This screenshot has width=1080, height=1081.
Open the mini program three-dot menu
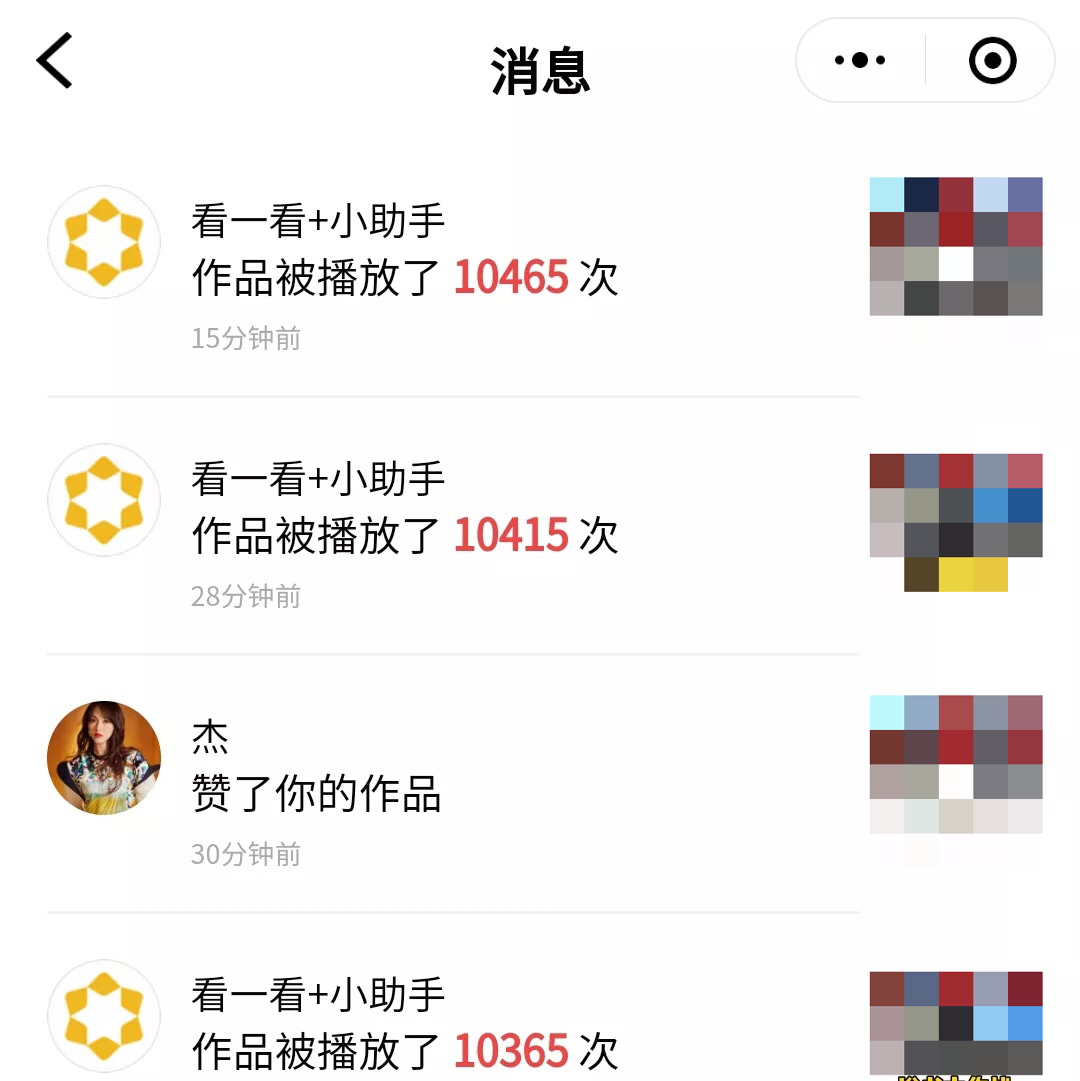860,61
